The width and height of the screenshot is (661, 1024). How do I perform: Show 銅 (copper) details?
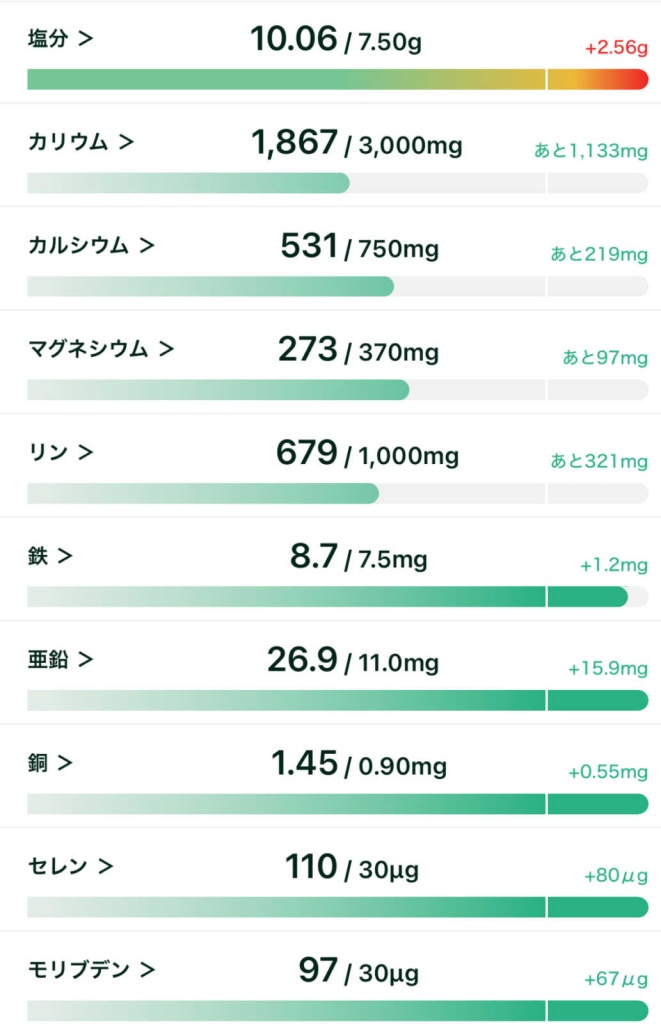coord(50,763)
